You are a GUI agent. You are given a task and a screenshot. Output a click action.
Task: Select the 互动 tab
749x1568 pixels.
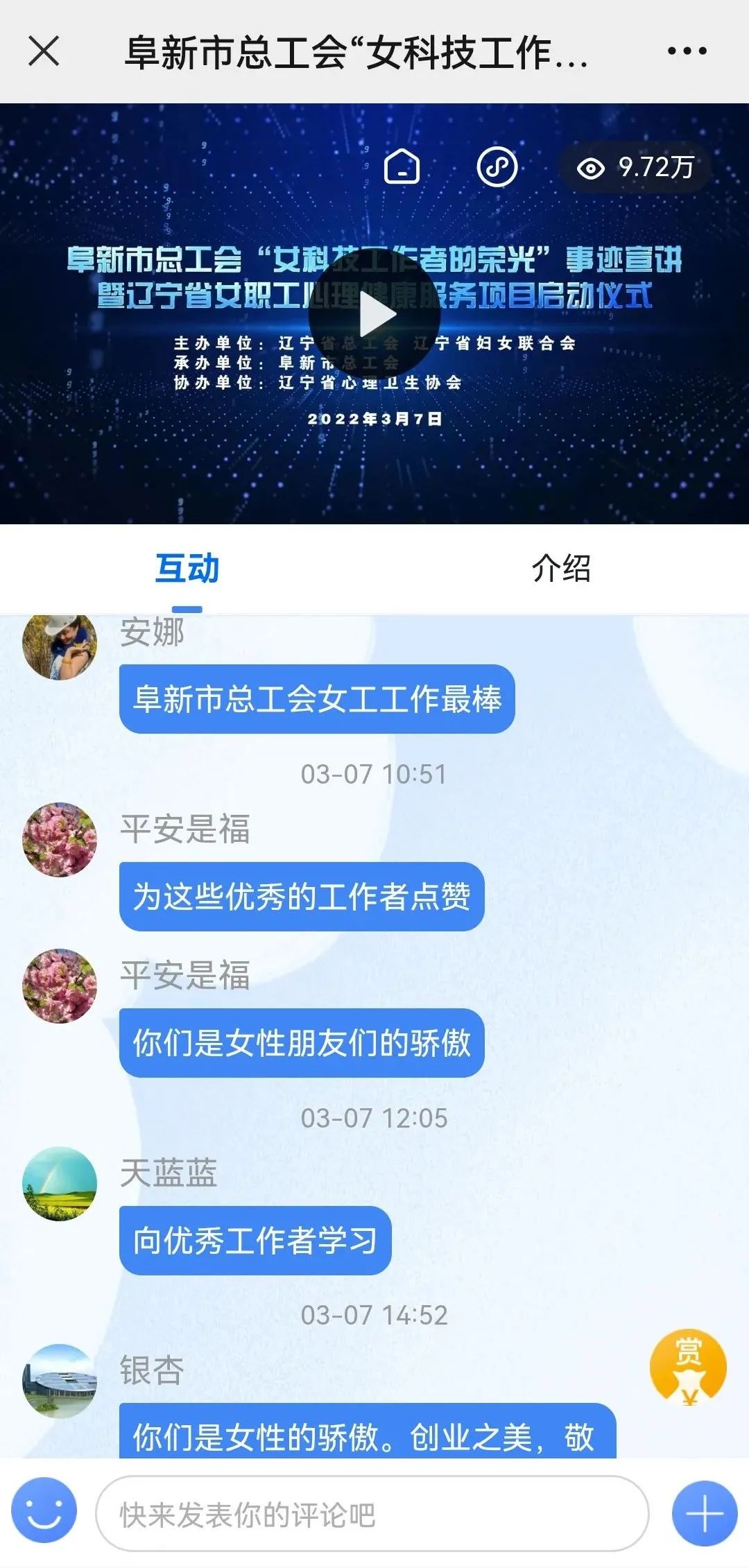pyautogui.click(x=187, y=569)
